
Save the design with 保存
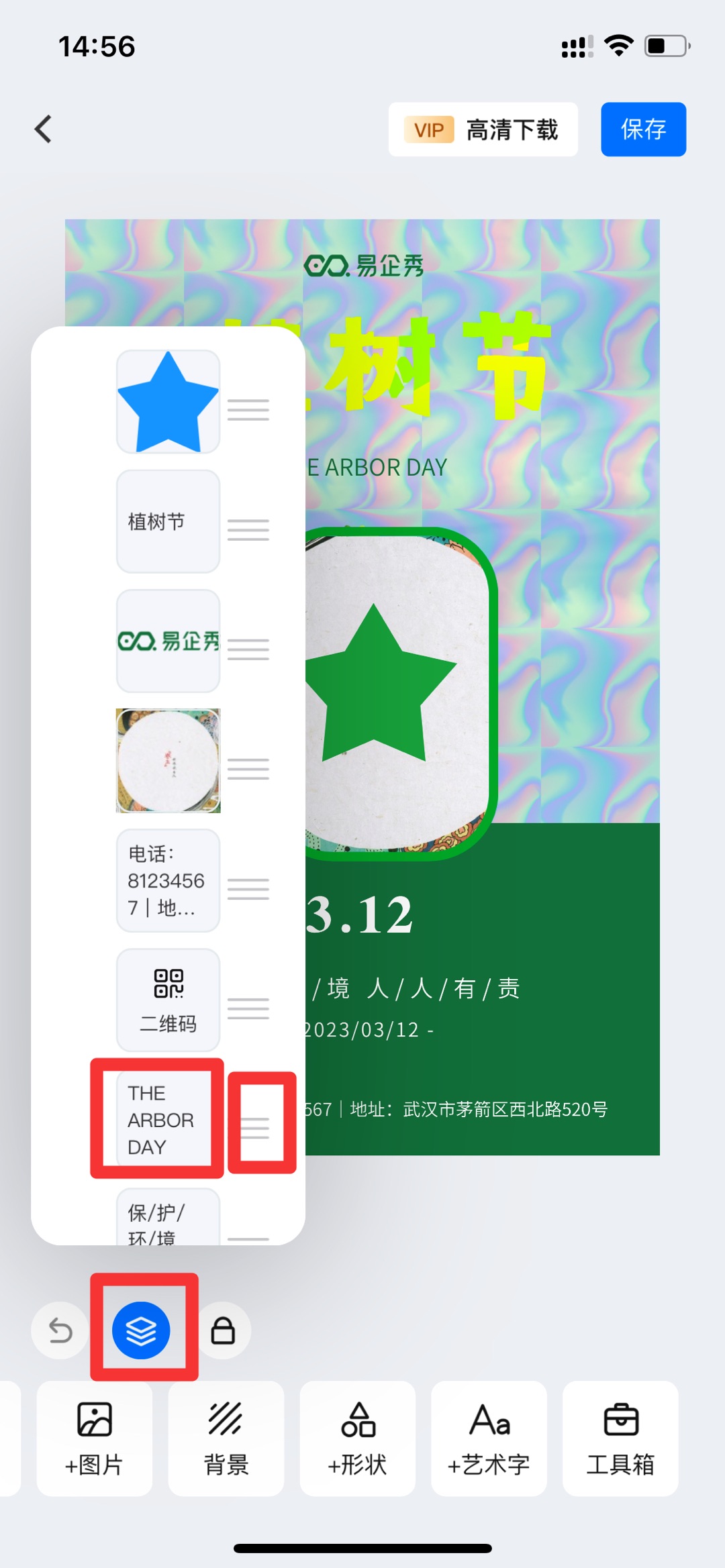(x=642, y=129)
